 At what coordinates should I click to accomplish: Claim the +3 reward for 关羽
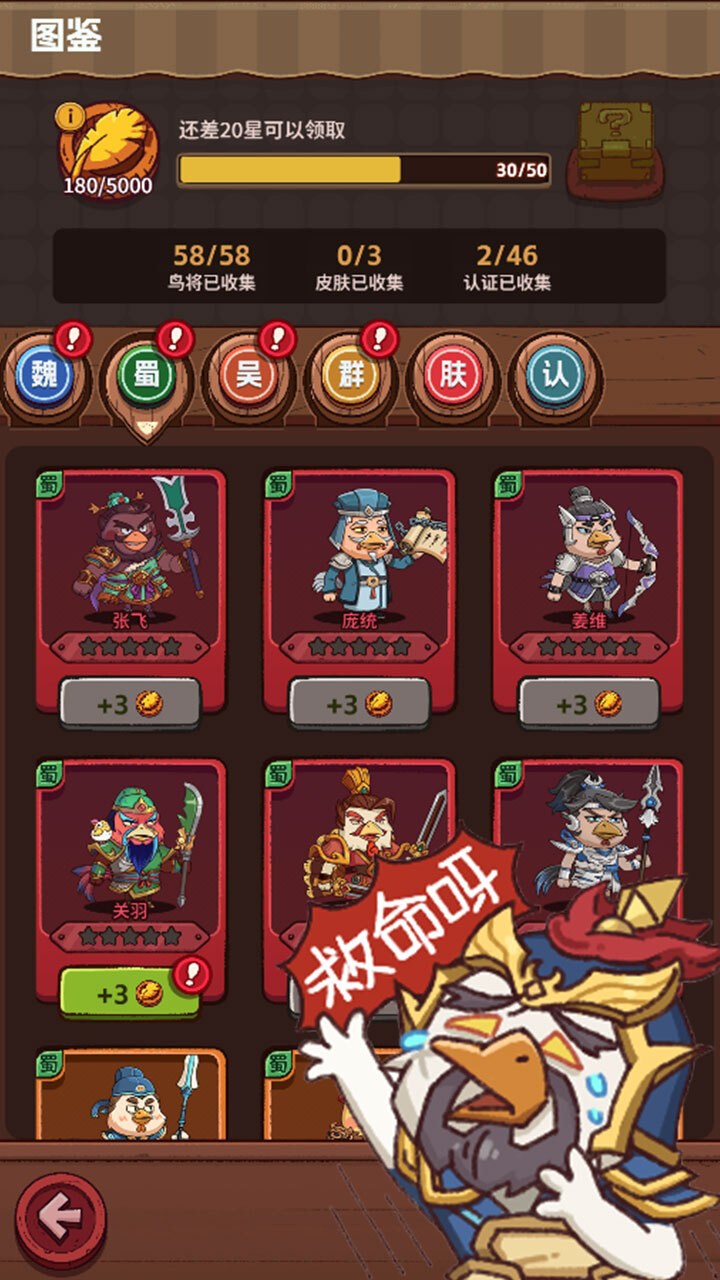click(x=130, y=993)
